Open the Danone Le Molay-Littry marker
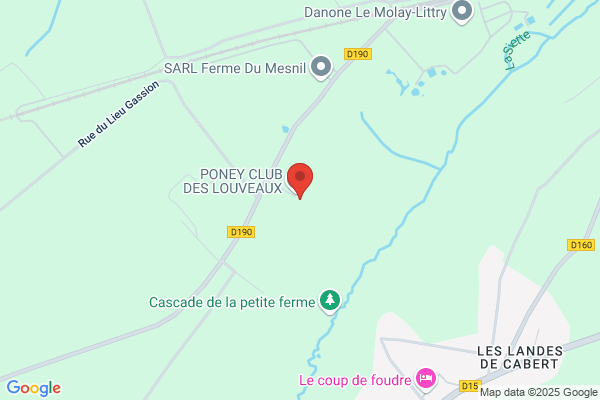Image resolution: width=600 pixels, height=400 pixels. click(x=462, y=12)
